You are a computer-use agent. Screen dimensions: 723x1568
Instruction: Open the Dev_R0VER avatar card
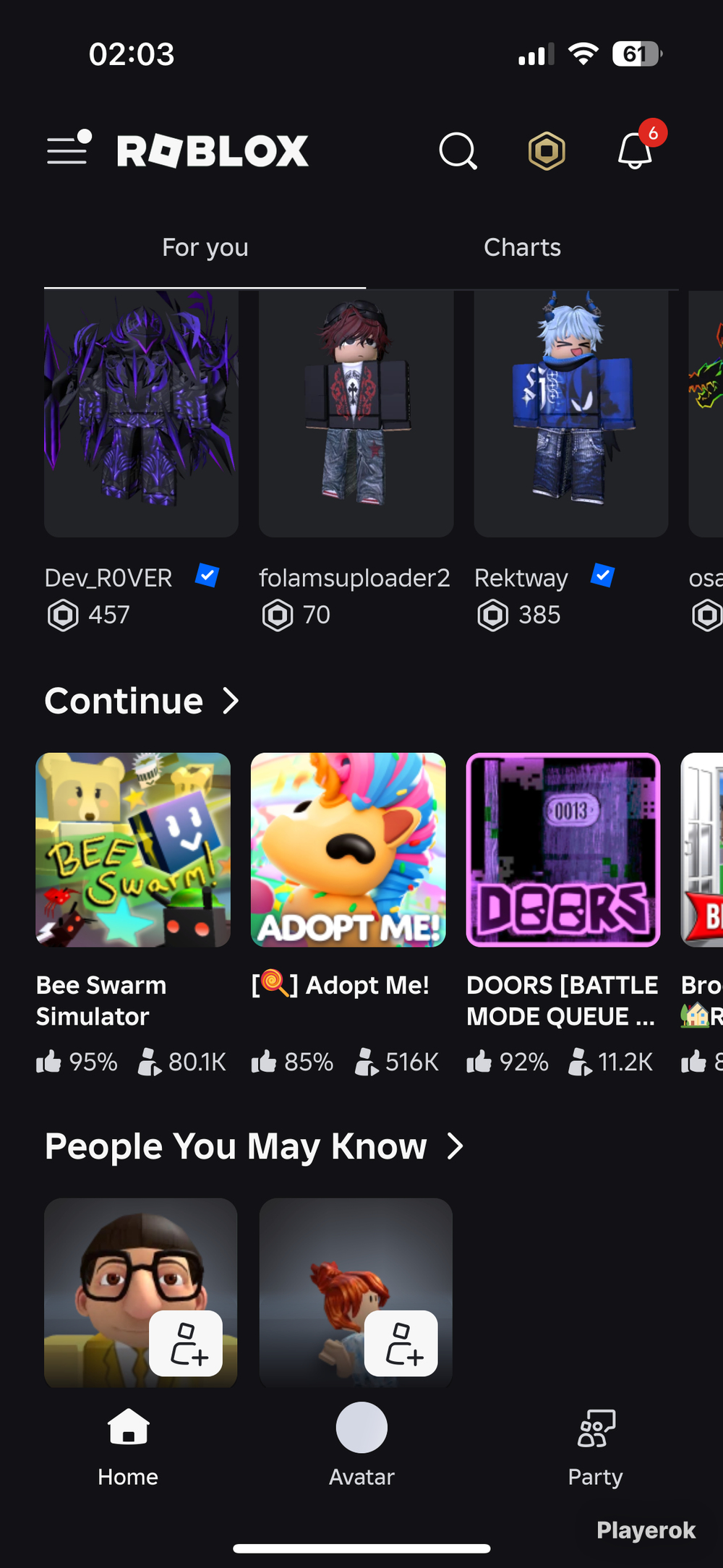[141, 414]
